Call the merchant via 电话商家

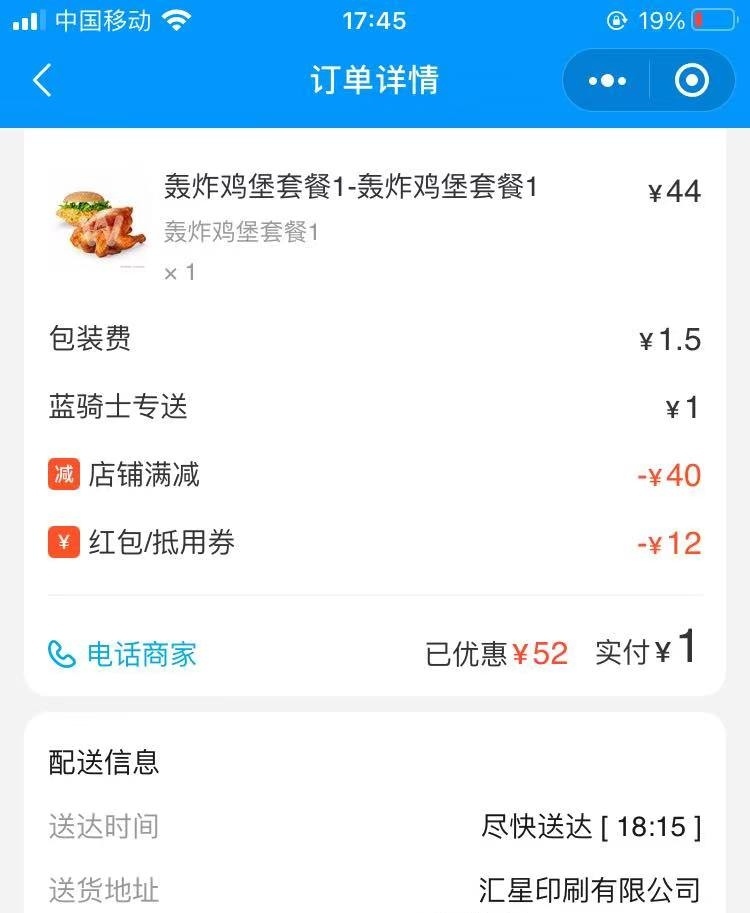click(123, 654)
